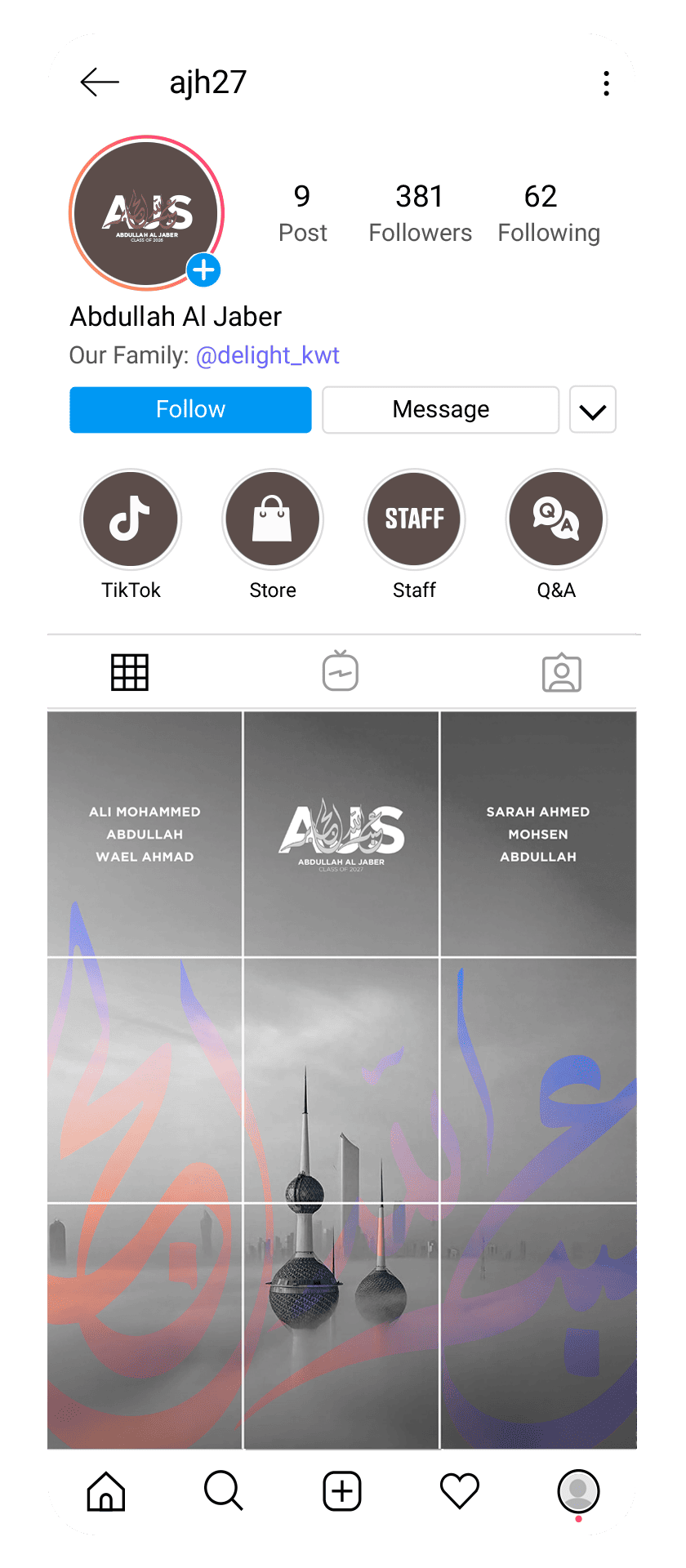Viewport: 686px width, 1568px height.
Task: Open the post listing Ali Mohammed Abdullah
Action: click(145, 834)
